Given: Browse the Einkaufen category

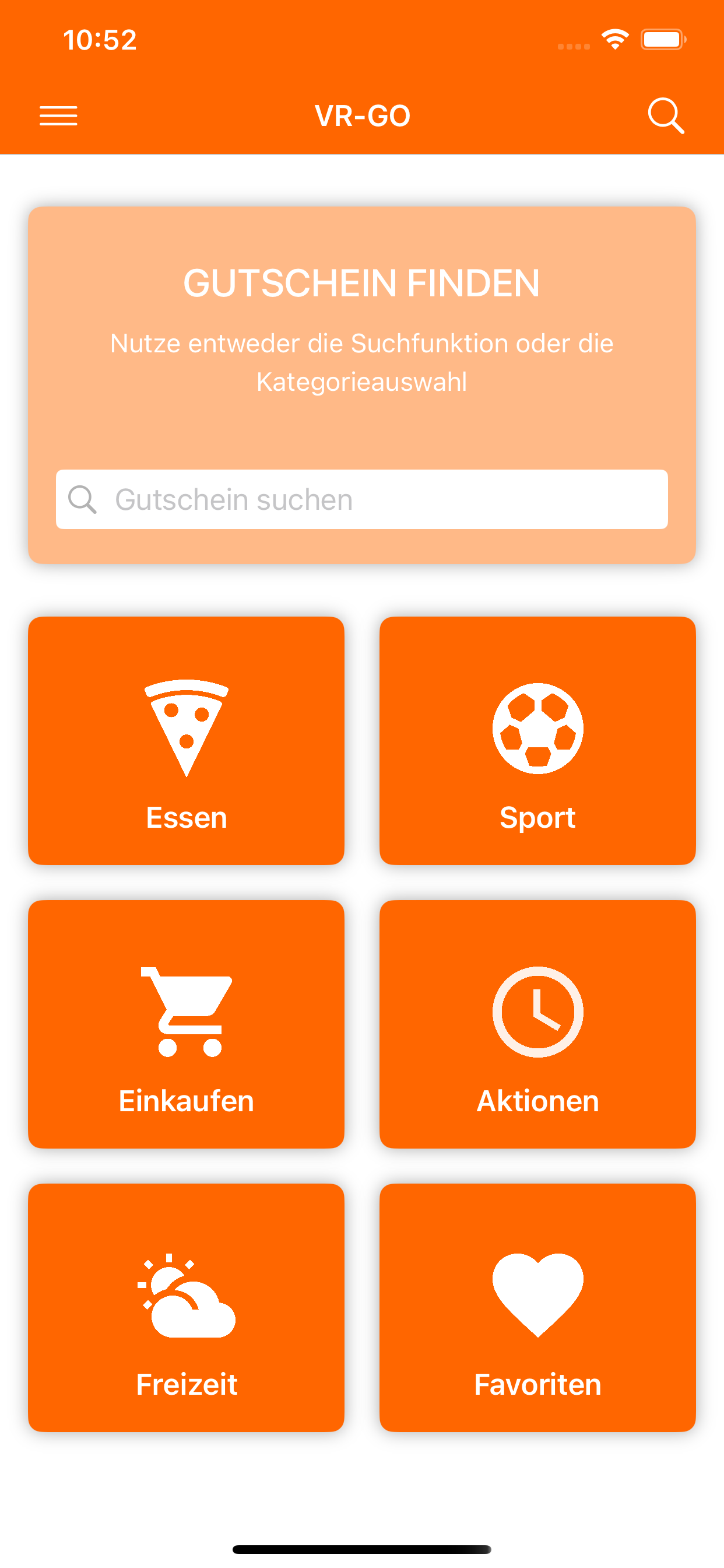Looking at the screenshot, I should (186, 1024).
